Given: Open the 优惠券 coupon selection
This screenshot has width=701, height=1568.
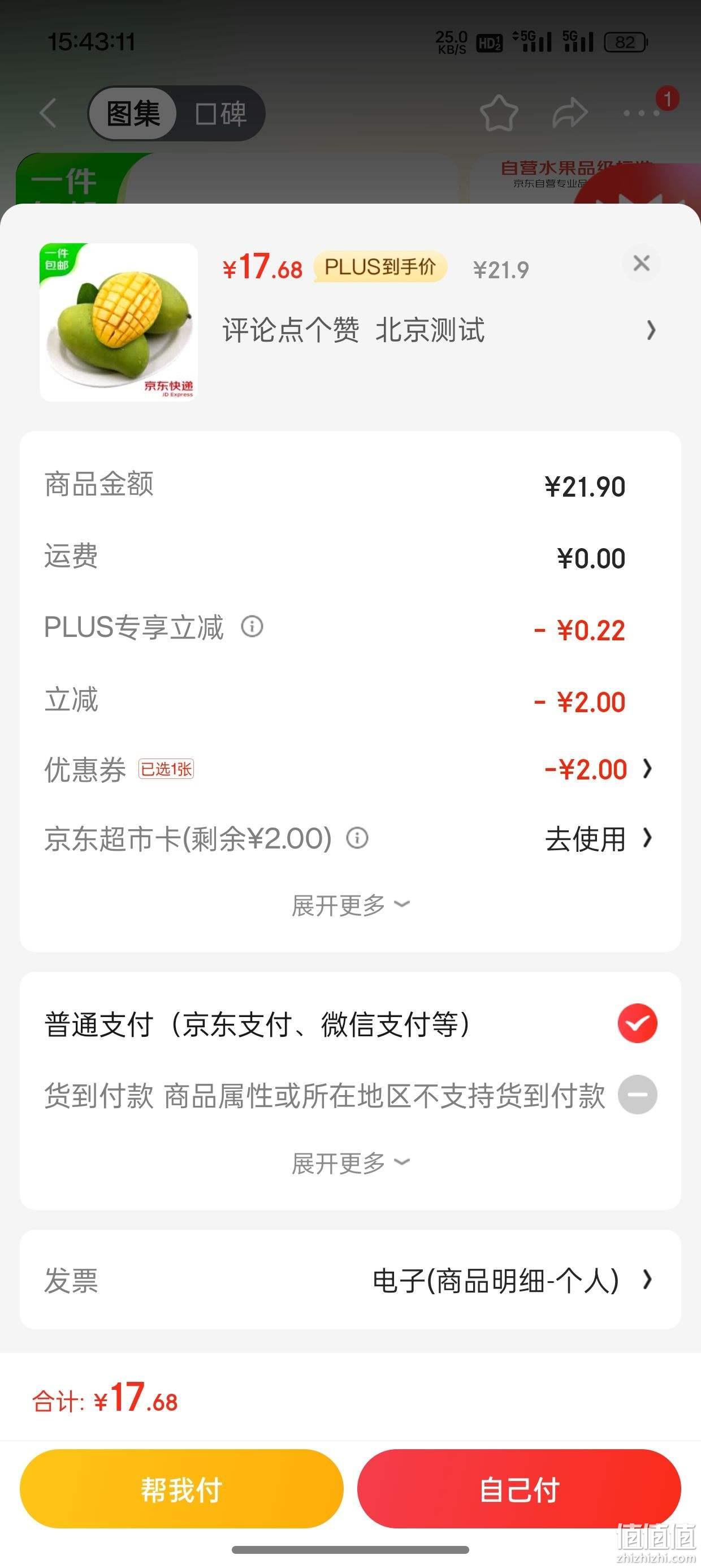Looking at the screenshot, I should pyautogui.click(x=350, y=769).
